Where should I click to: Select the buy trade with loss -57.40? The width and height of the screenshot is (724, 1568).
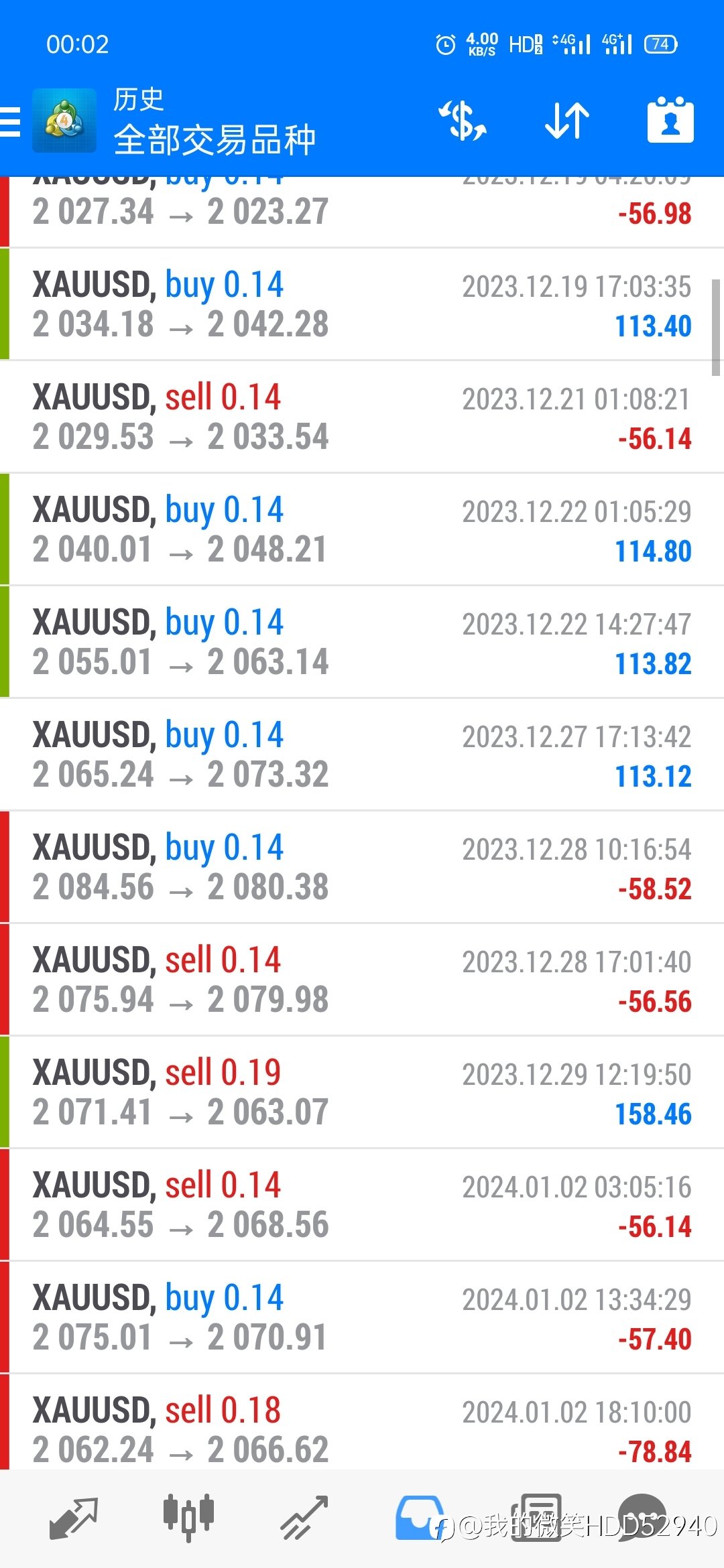(x=362, y=1317)
